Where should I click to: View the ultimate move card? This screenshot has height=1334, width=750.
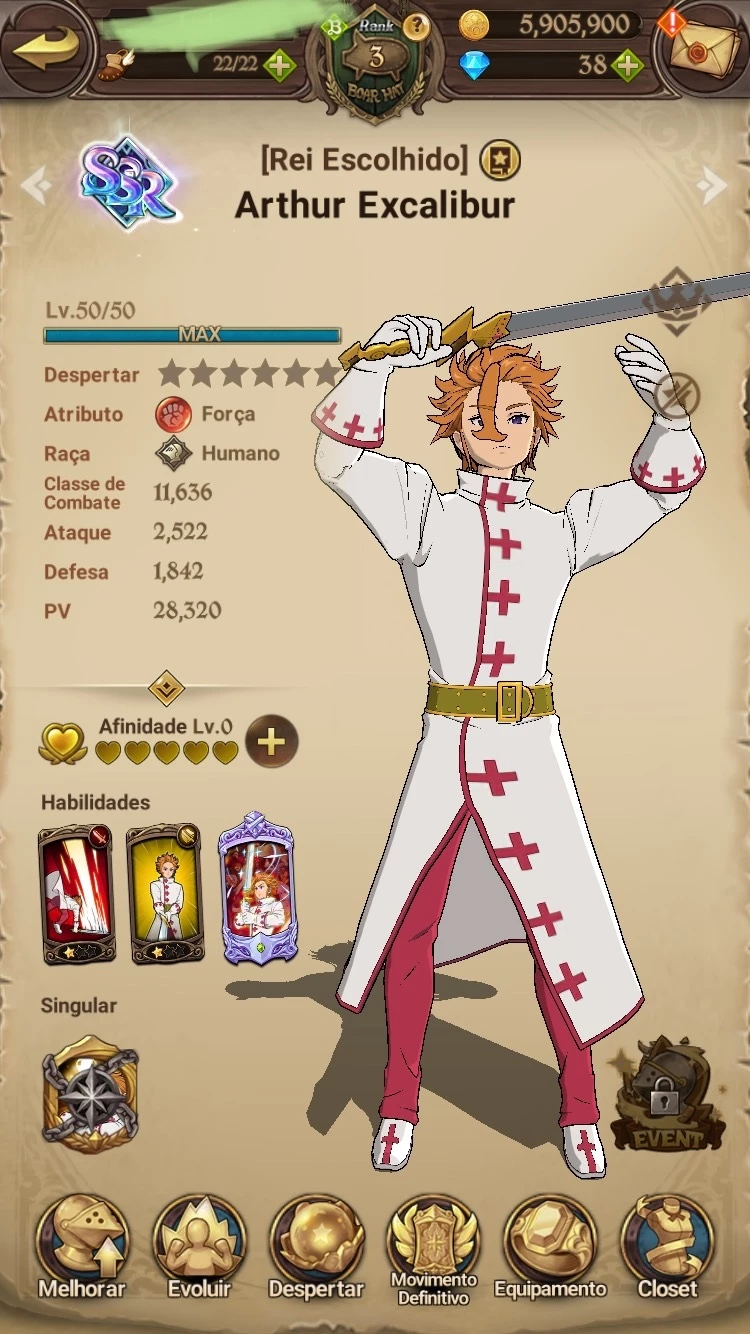pos(256,888)
